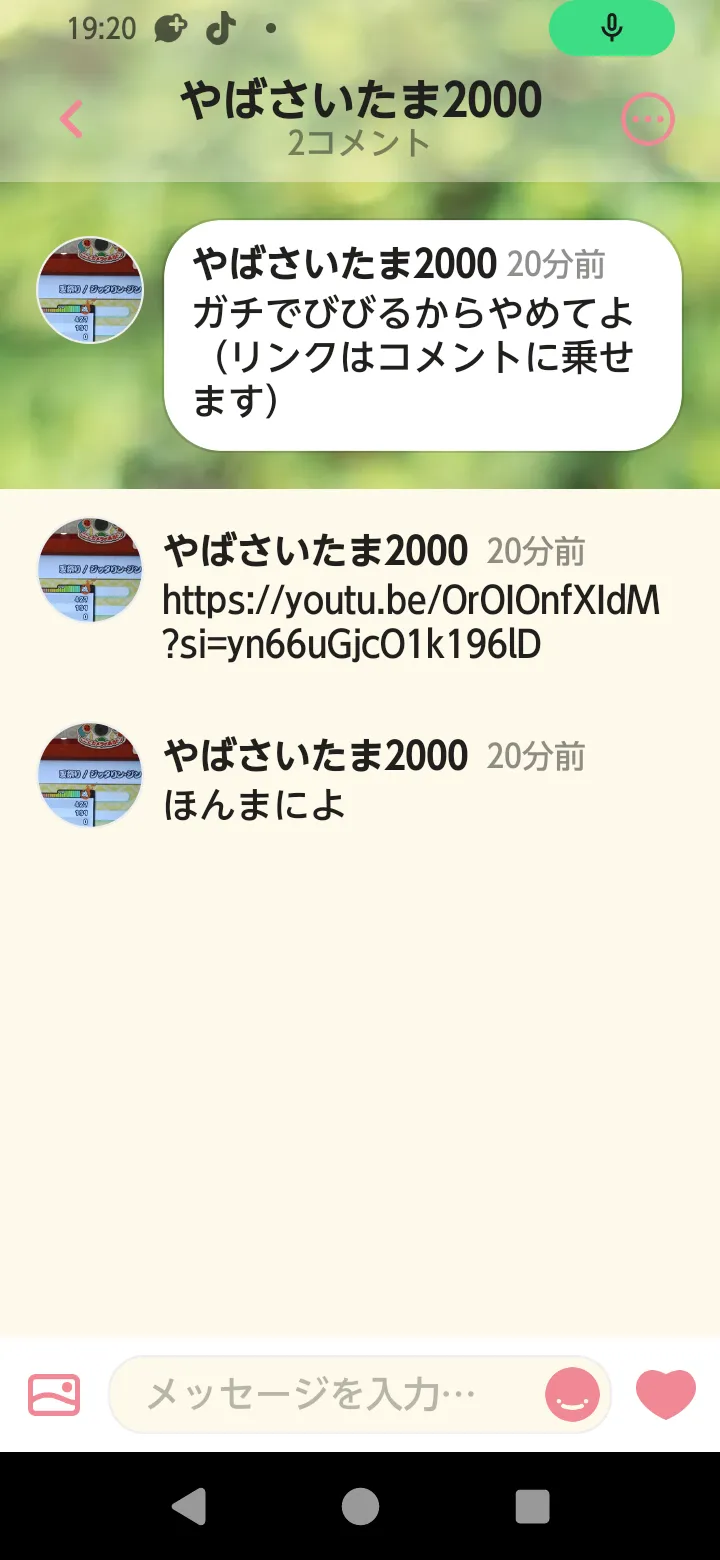Tap the system home button

360,1506
